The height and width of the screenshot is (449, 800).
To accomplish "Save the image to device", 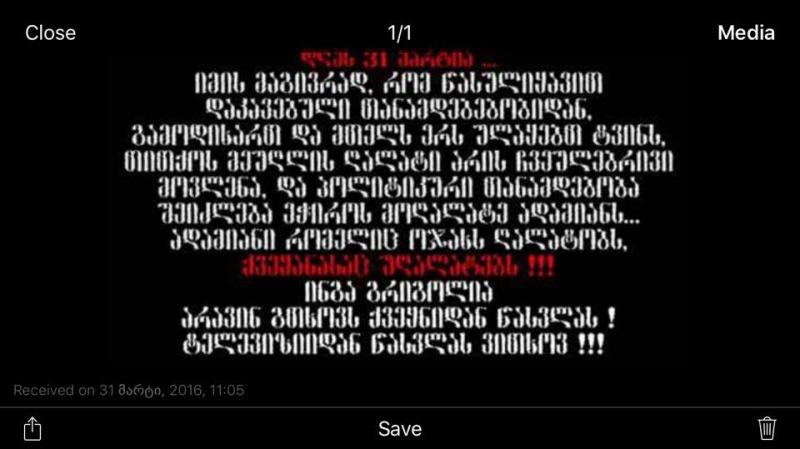I will pyautogui.click(x=399, y=429).
